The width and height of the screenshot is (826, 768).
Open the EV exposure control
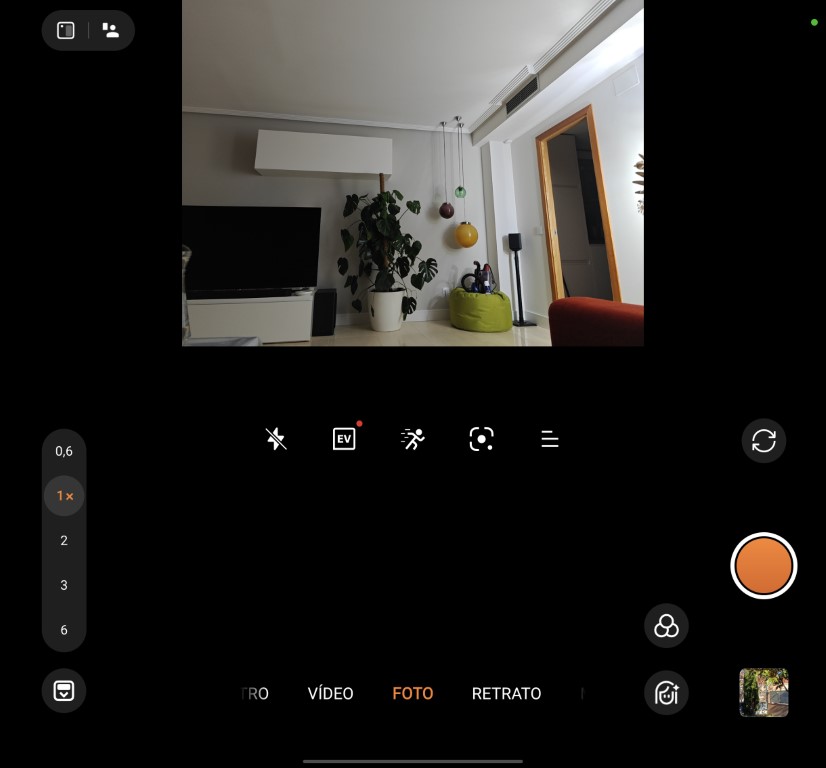[344, 439]
